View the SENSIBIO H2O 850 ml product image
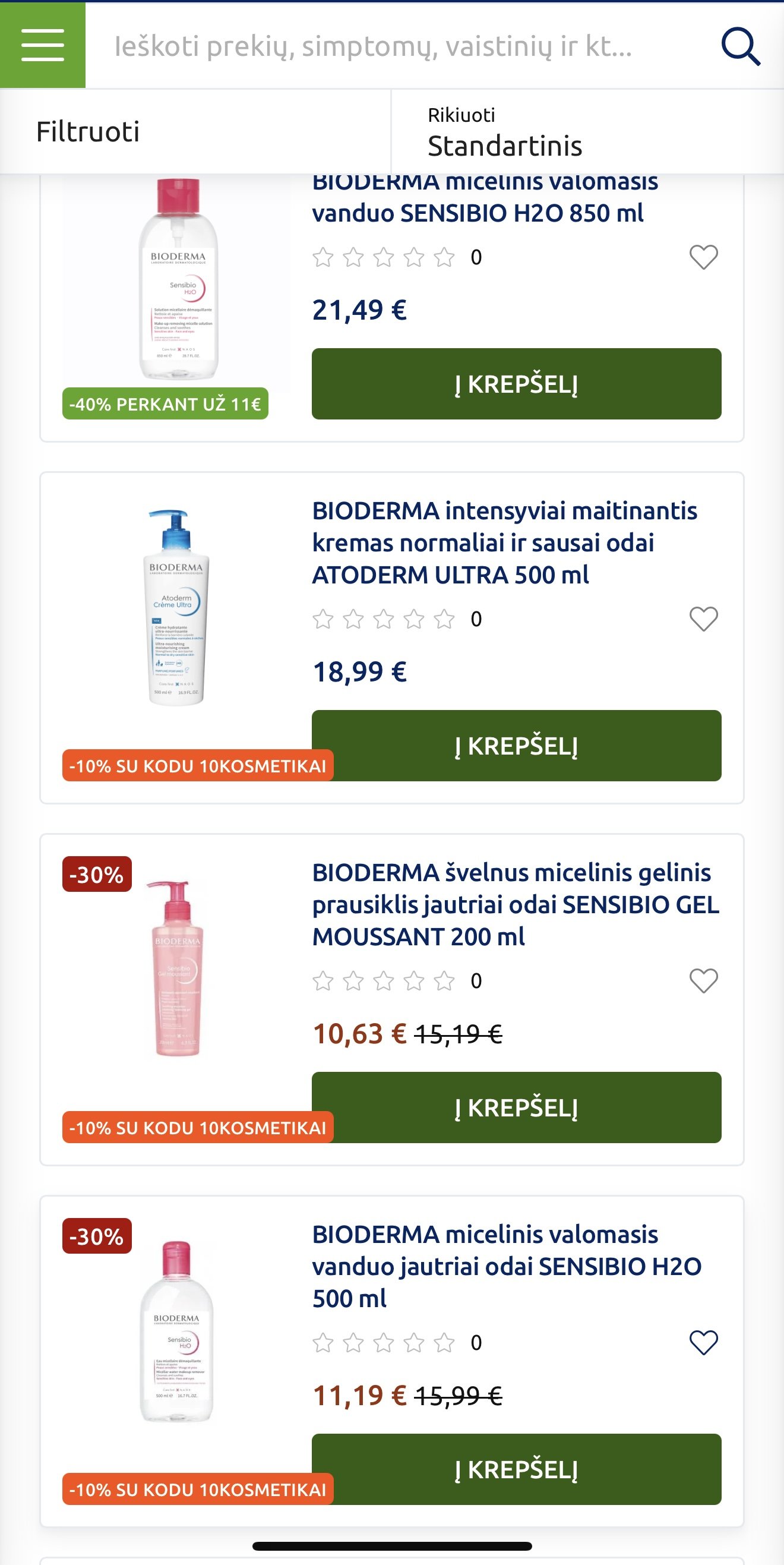Image resolution: width=784 pixels, height=1565 pixels. point(178,279)
